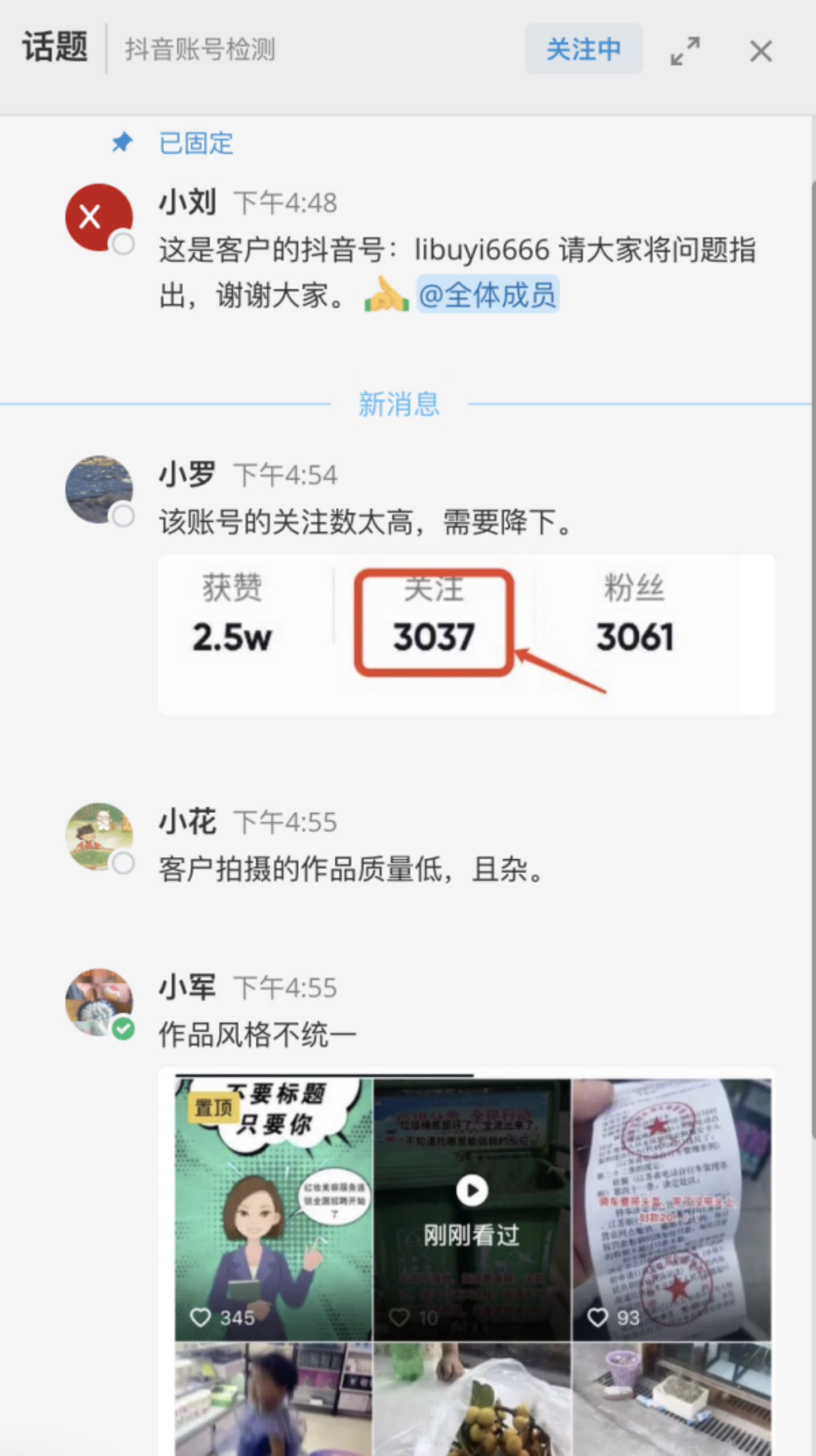
Task: Open 小罗's profile avatar
Action: pyautogui.click(x=98, y=489)
